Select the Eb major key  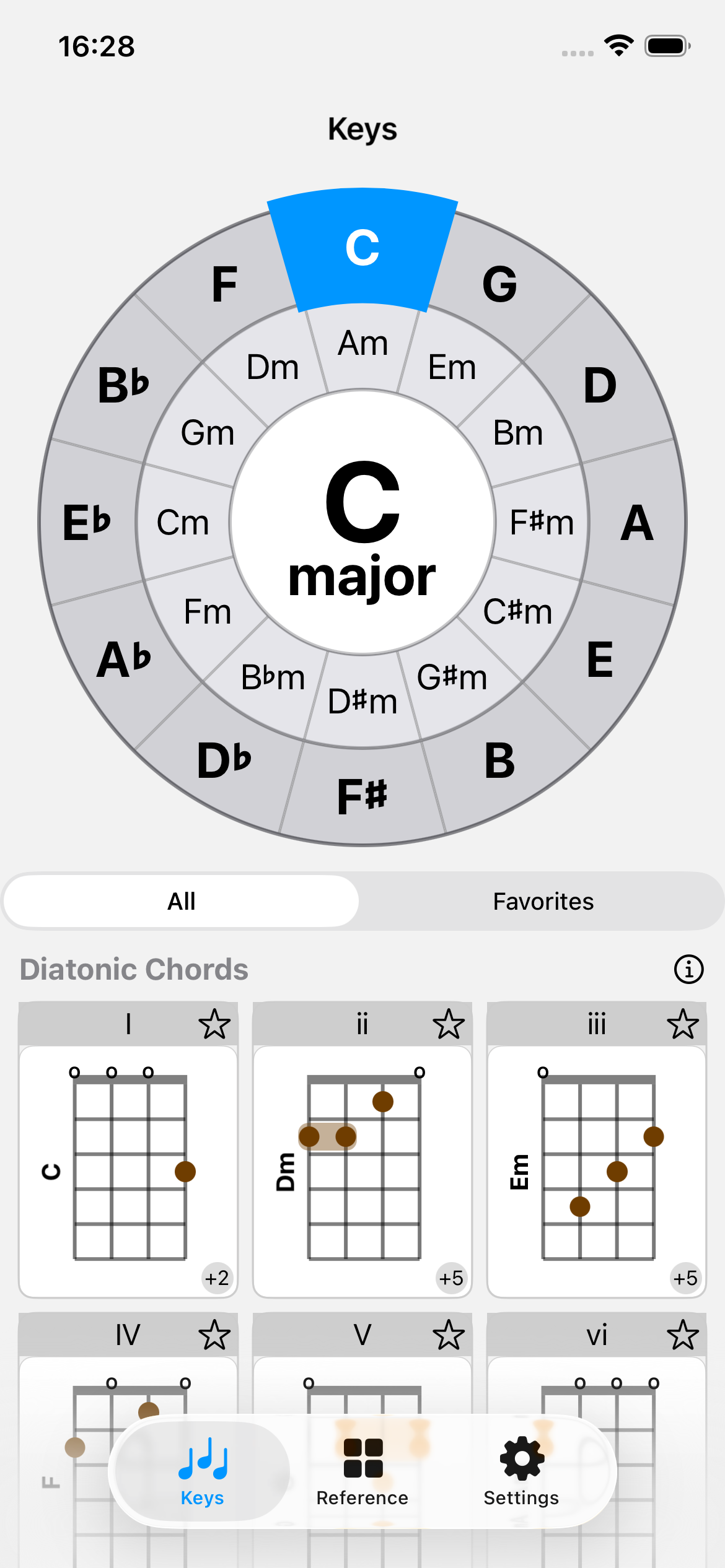pos(87,522)
